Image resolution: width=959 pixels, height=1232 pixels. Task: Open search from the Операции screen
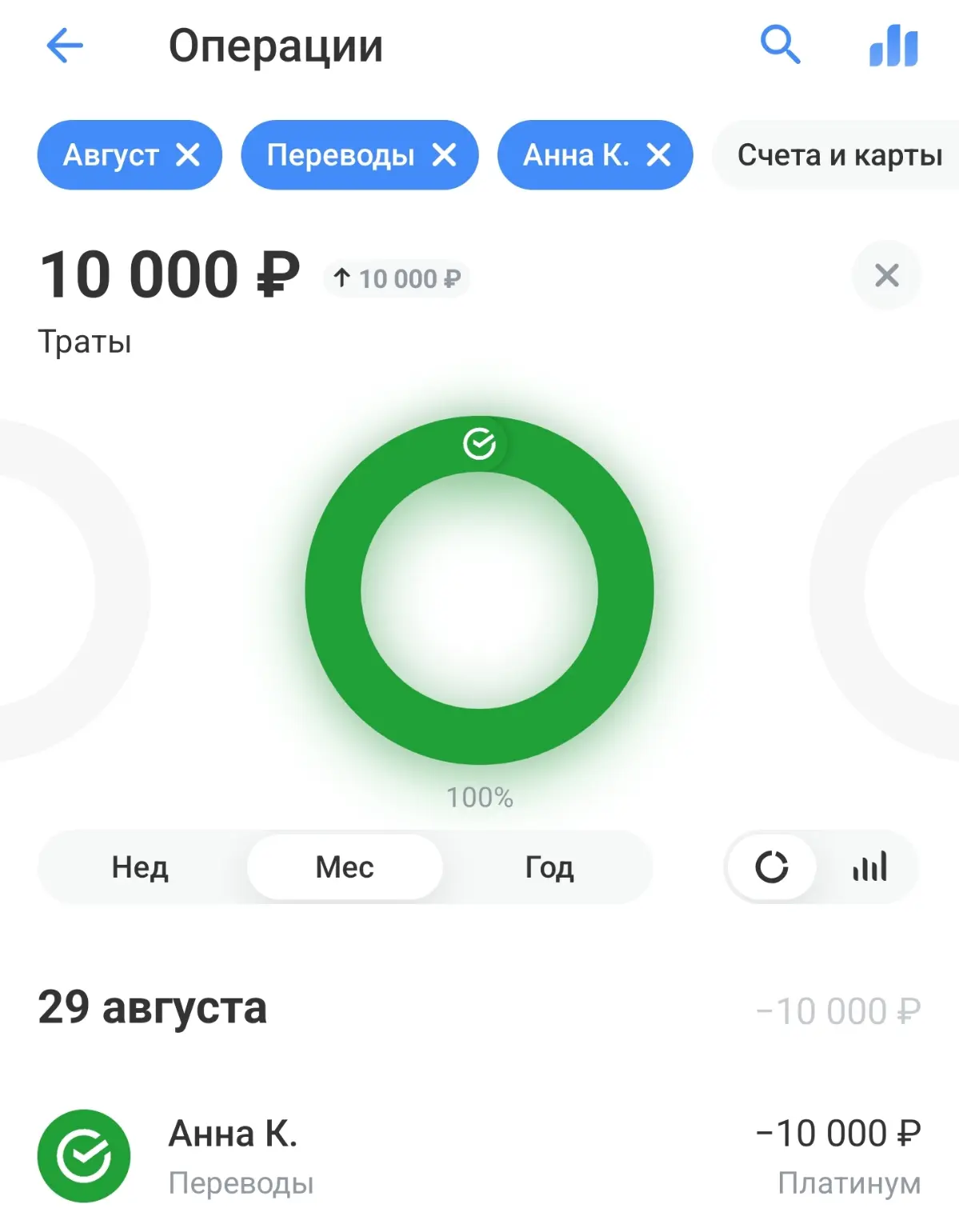780,46
